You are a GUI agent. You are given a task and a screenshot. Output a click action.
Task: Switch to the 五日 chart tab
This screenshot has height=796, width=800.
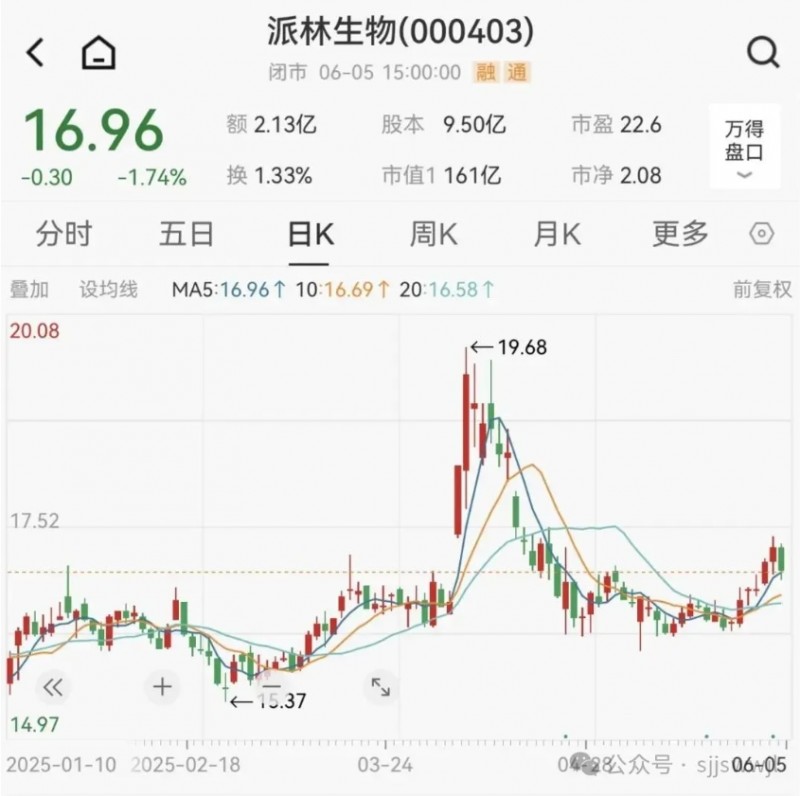(186, 234)
